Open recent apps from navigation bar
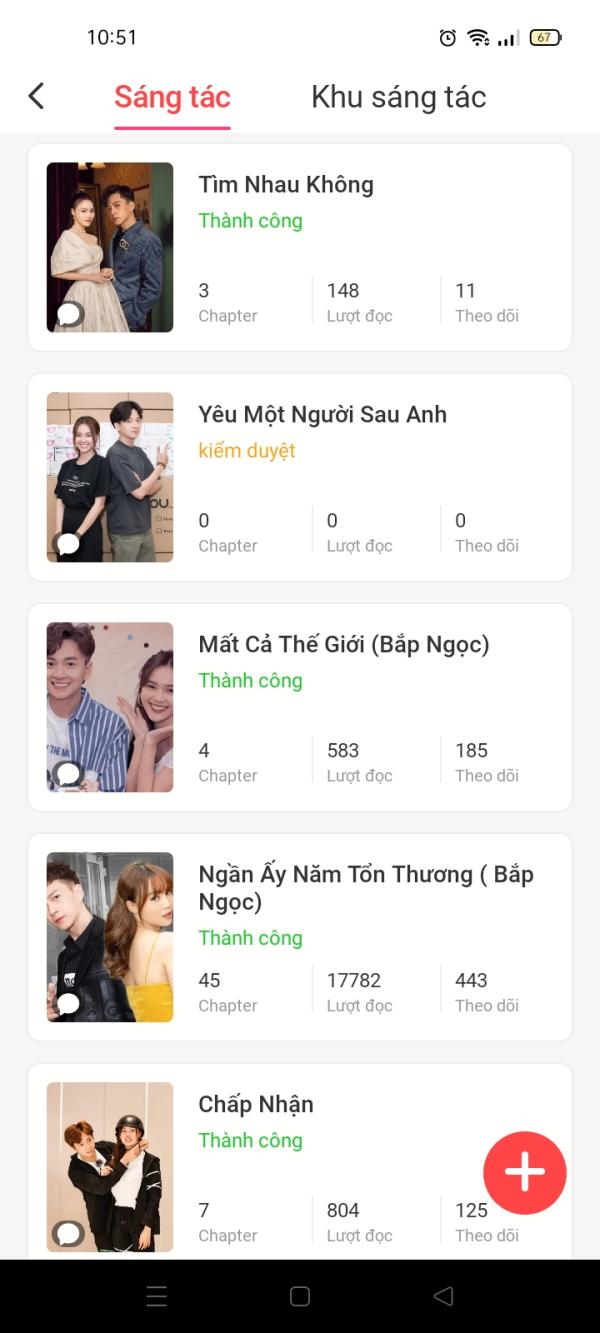 (x=157, y=1297)
